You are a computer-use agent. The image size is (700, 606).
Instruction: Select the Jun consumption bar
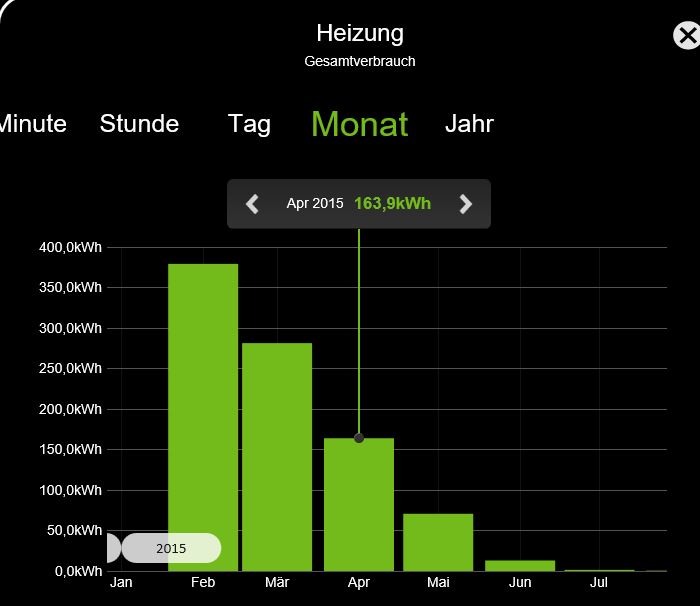(x=520, y=566)
